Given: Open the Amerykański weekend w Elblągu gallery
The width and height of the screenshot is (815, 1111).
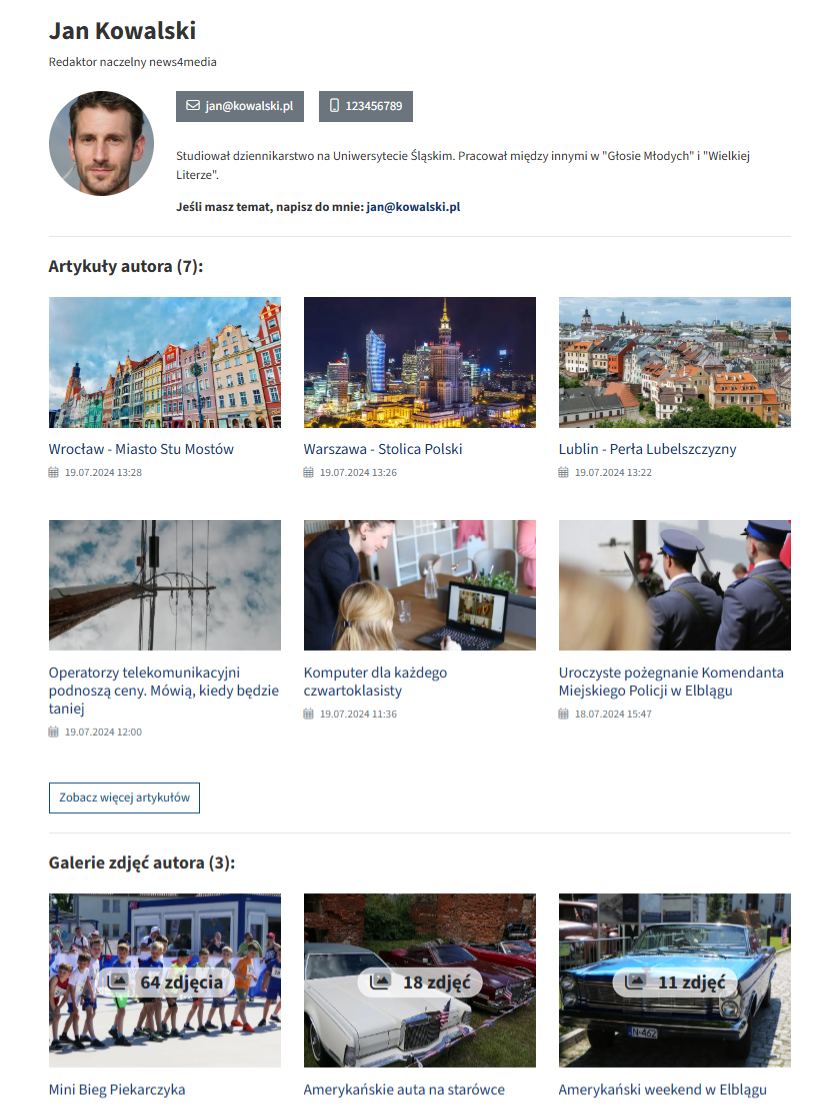Looking at the screenshot, I should [662, 1089].
